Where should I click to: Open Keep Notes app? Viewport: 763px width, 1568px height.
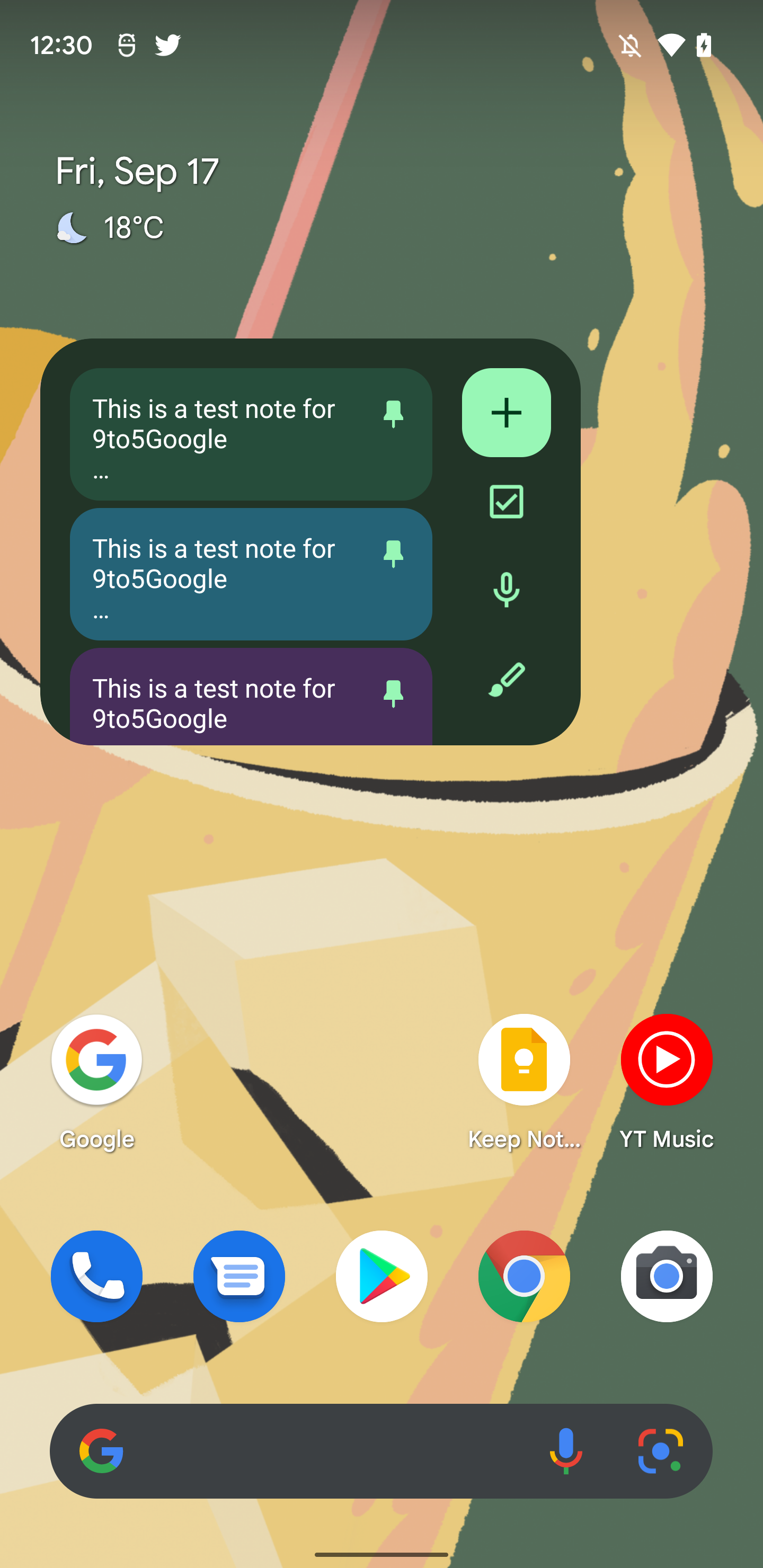[x=524, y=1082]
